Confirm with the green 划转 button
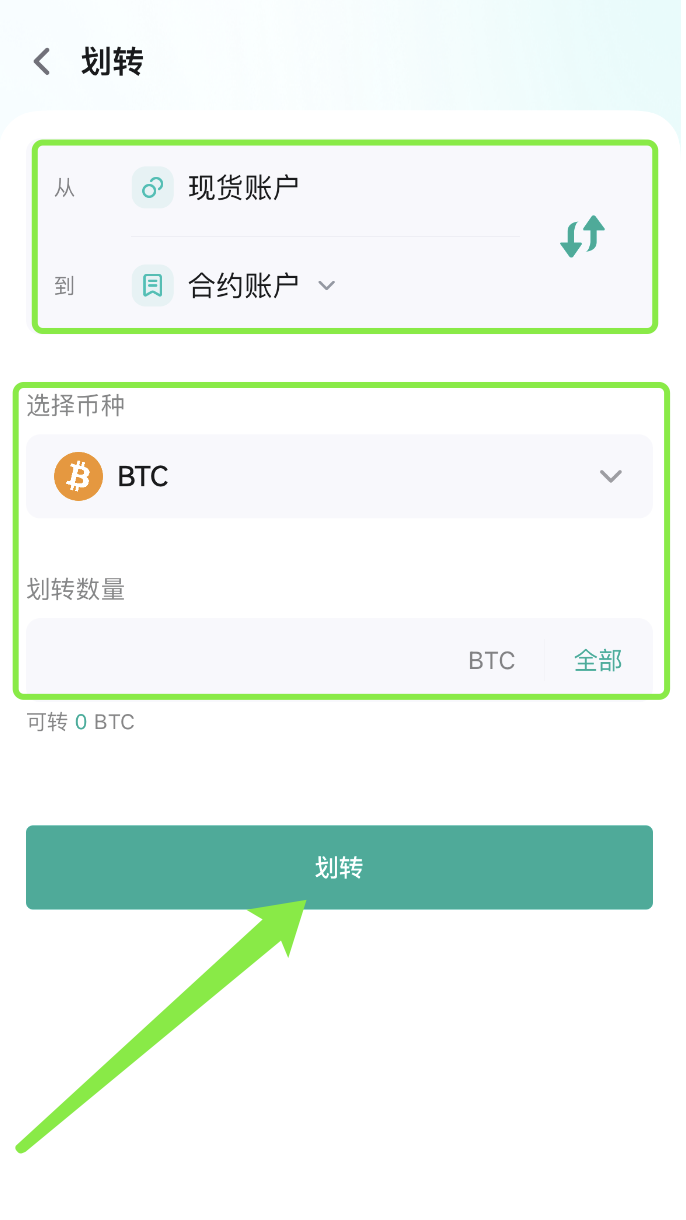 [339, 867]
